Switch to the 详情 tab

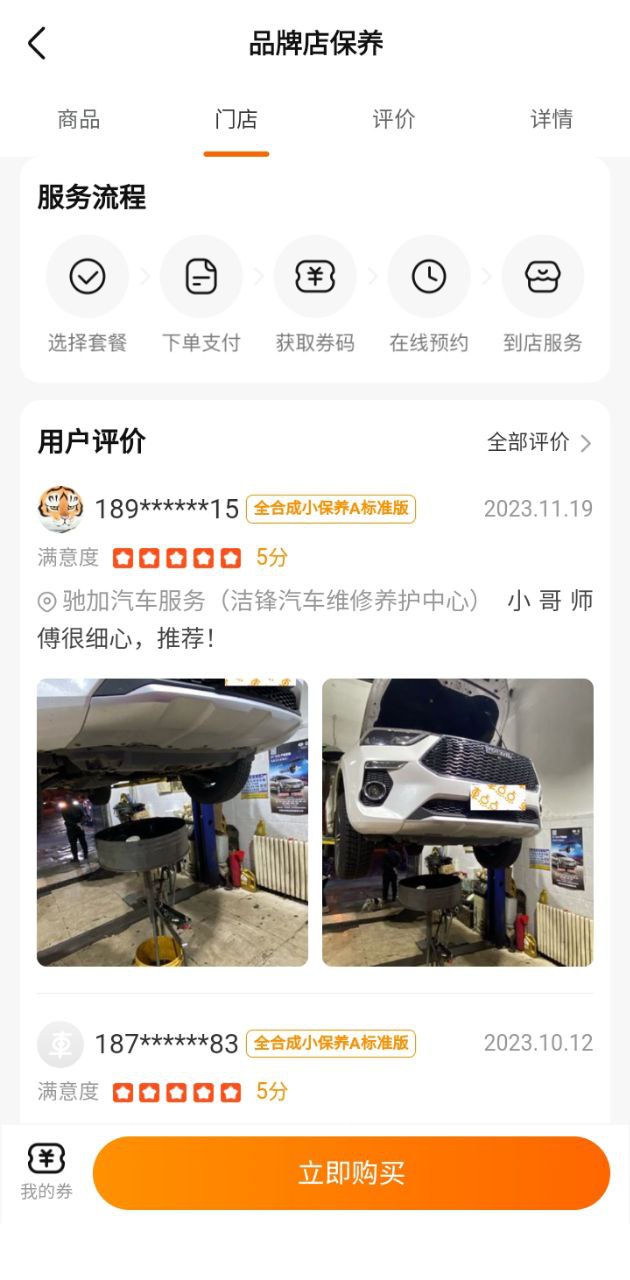[x=551, y=120]
